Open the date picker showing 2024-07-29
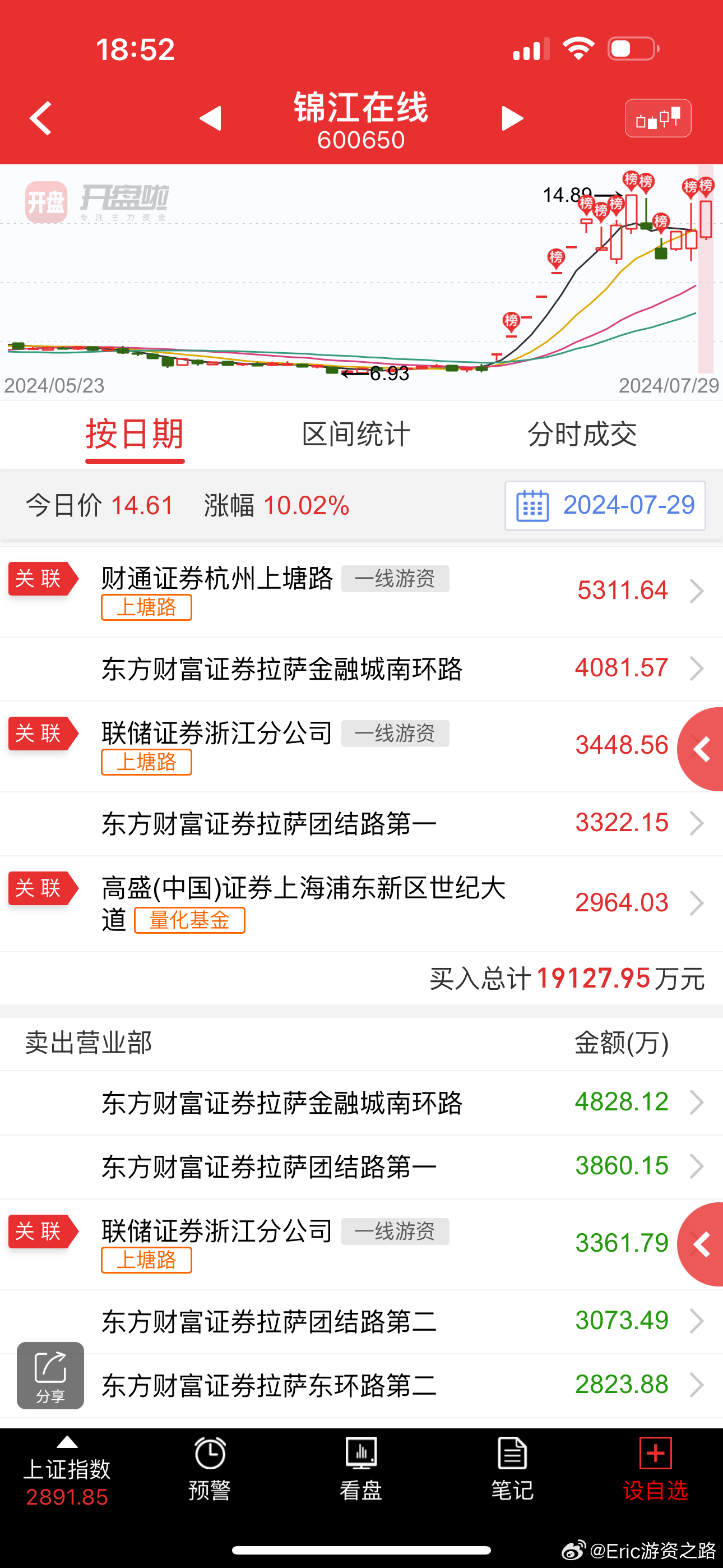 tap(605, 506)
